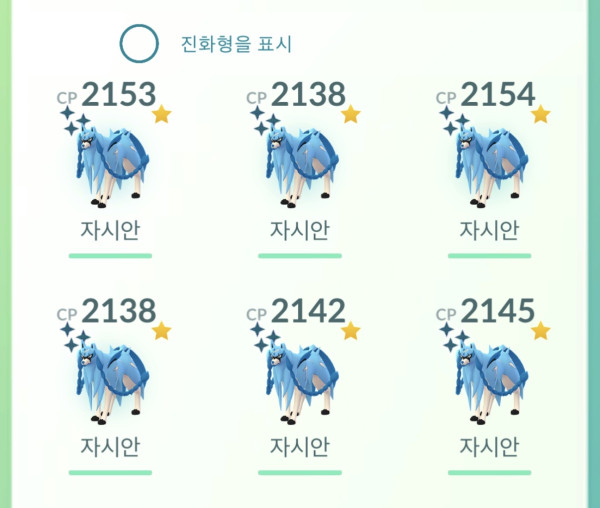View the 자시안 with CP 2142
600x508 pixels.
point(302,383)
